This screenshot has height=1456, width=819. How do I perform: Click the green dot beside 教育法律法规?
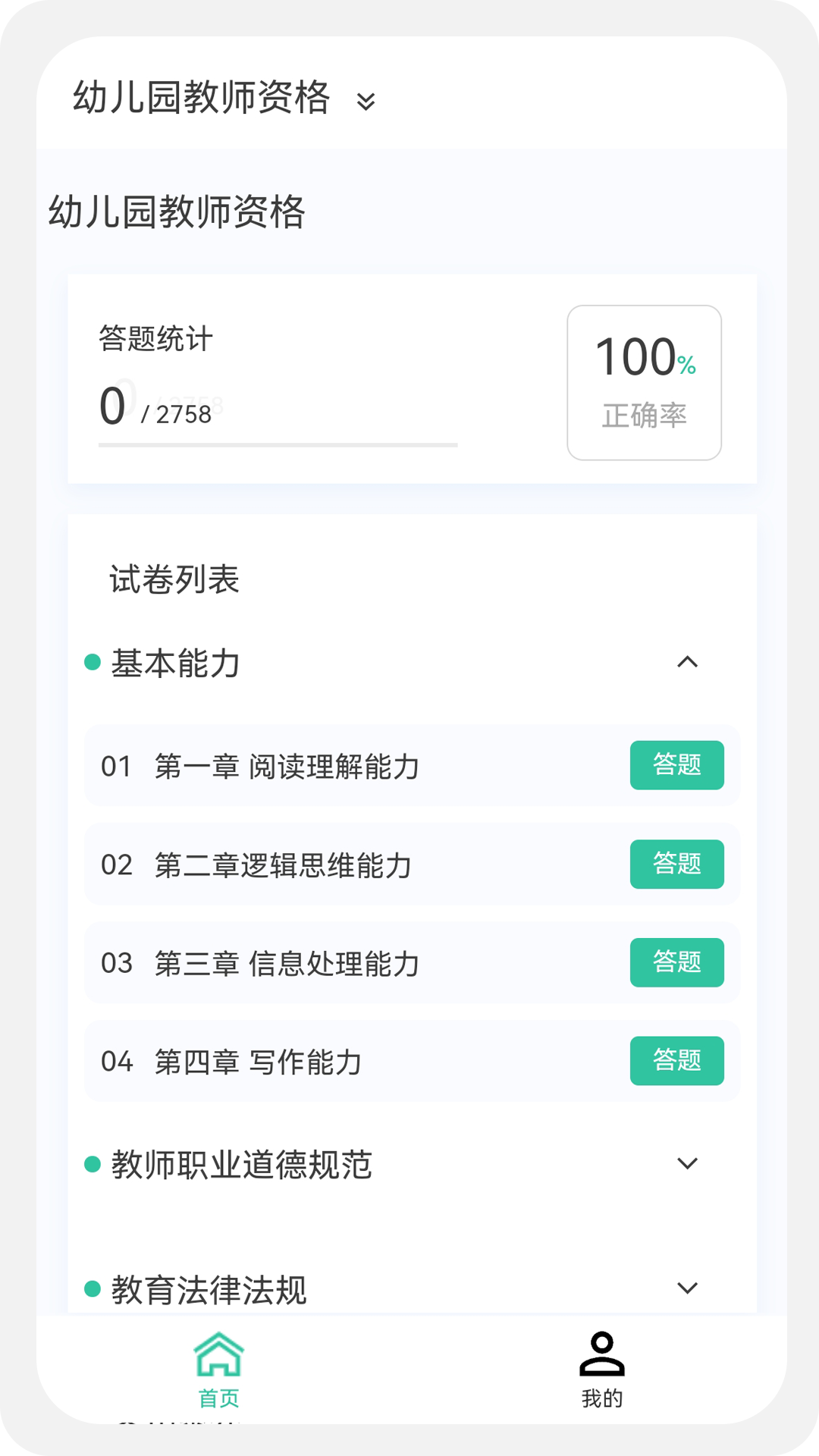click(x=93, y=1287)
